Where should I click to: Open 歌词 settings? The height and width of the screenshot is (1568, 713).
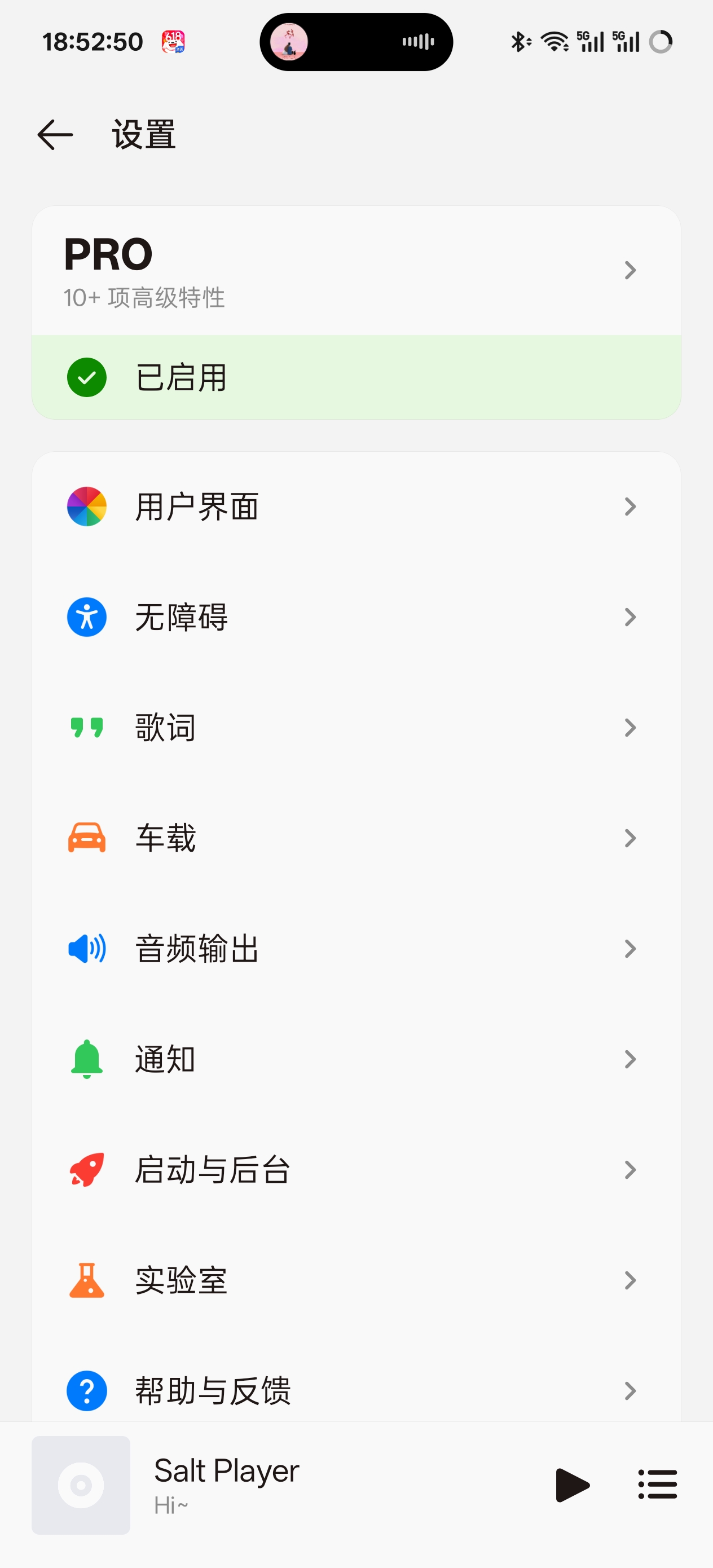click(356, 728)
